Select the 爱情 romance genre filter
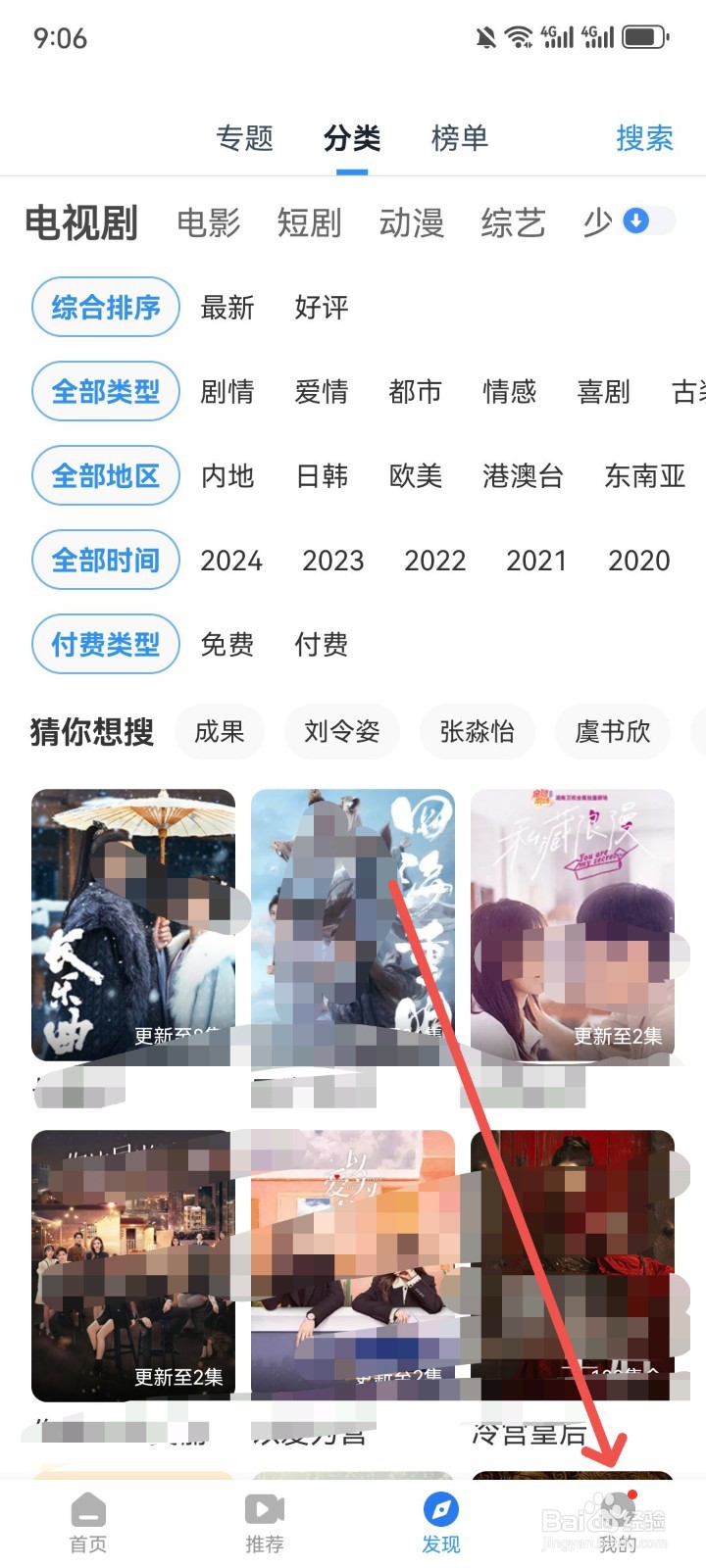This screenshot has width=706, height=1568. 322,391
